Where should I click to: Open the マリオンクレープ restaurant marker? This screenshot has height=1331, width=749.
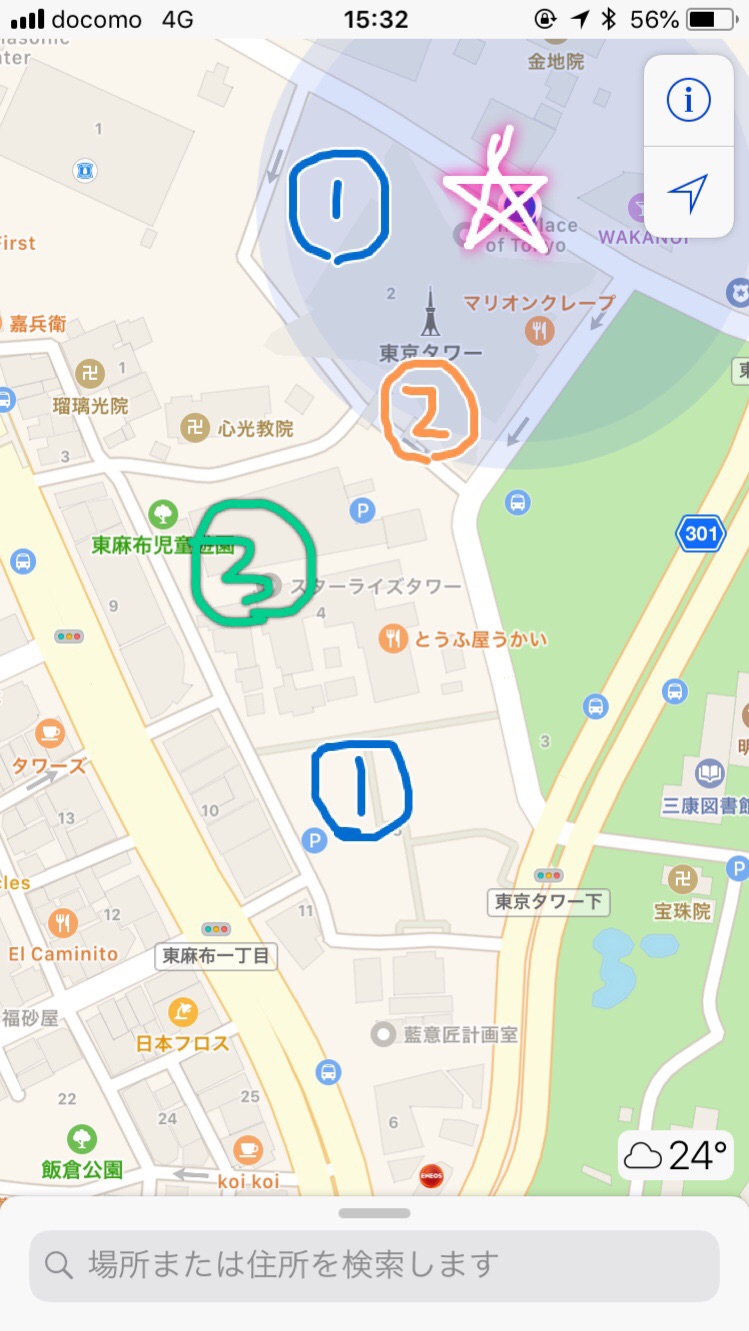541,330
